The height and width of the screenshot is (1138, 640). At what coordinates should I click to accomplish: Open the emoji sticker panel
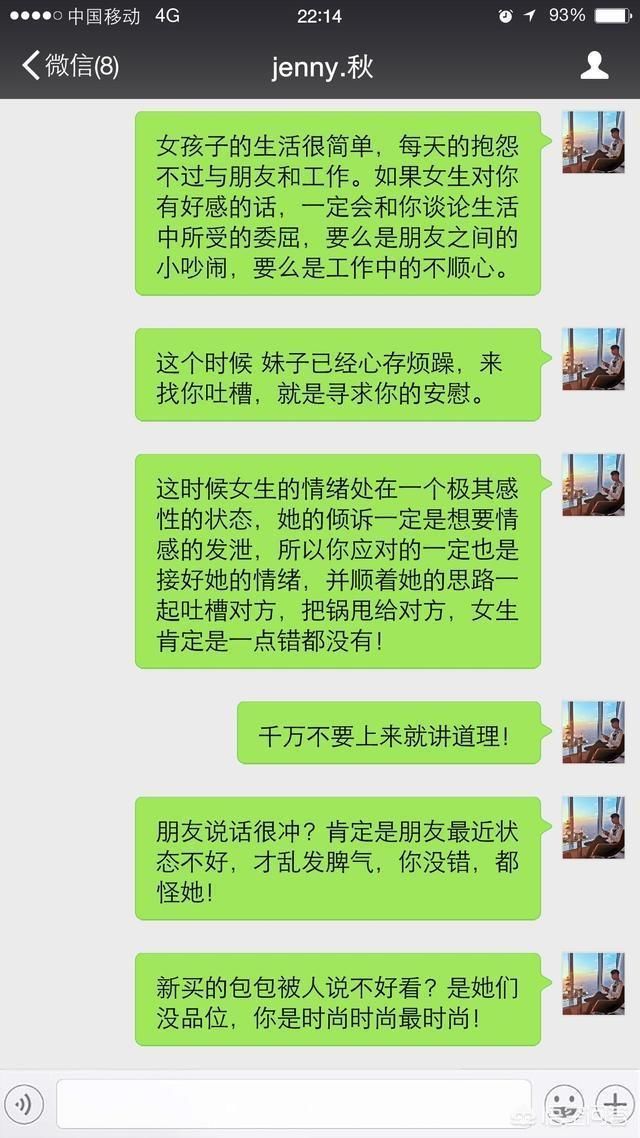pyautogui.click(x=564, y=1104)
